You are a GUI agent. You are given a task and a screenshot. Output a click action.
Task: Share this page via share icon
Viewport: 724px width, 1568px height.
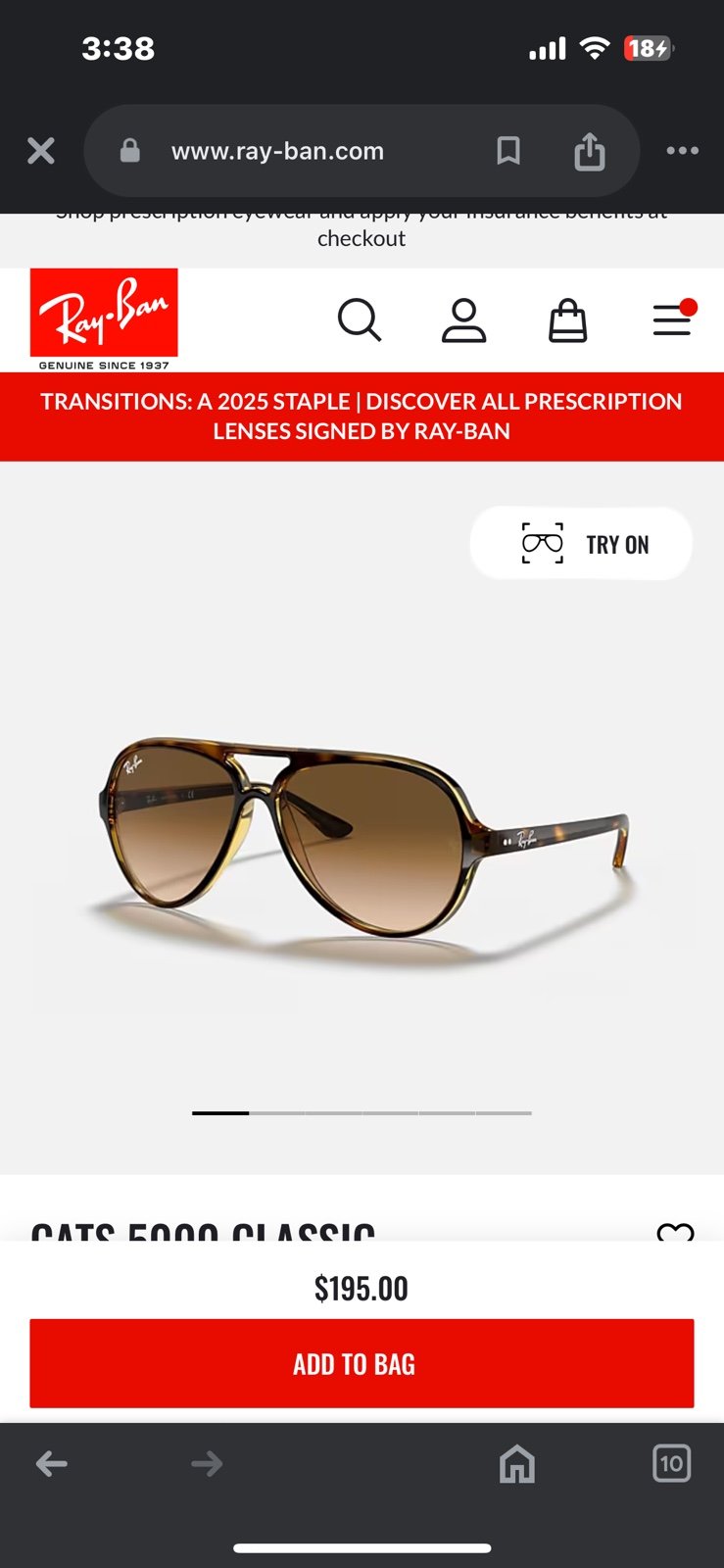coord(589,151)
